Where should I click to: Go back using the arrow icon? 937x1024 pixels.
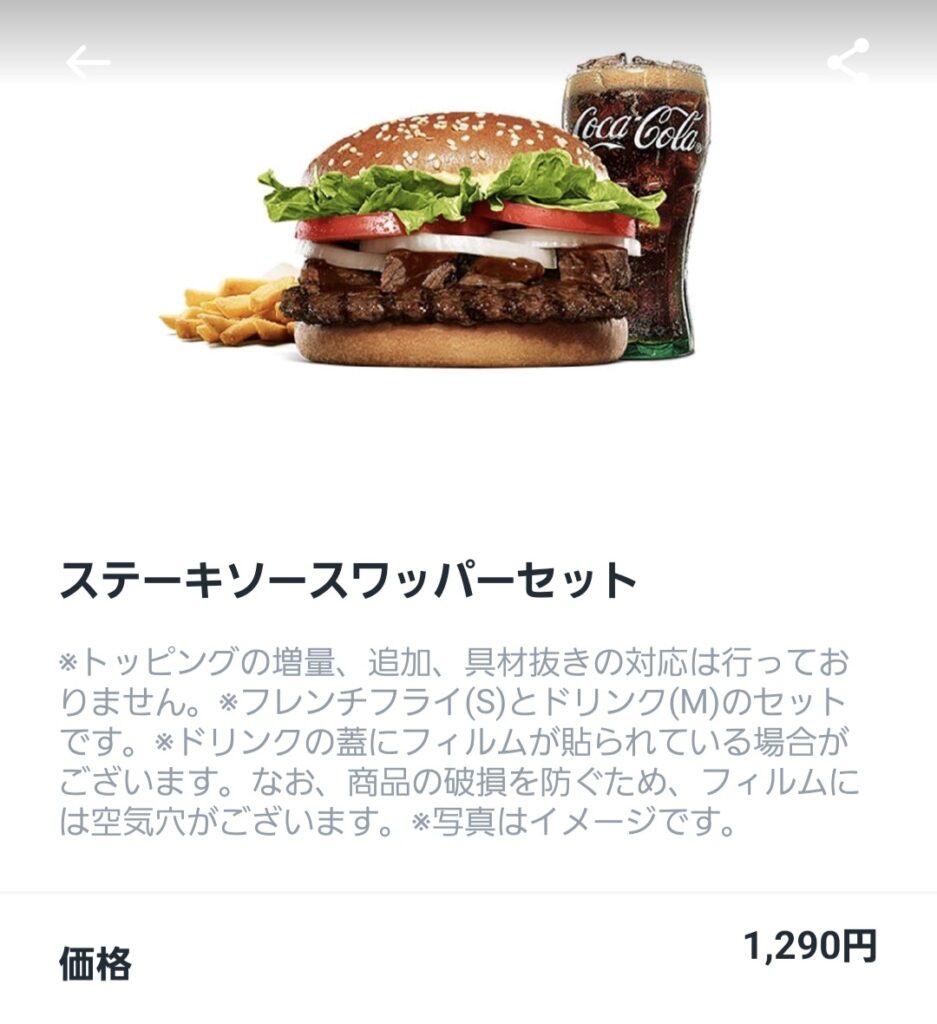(x=88, y=62)
